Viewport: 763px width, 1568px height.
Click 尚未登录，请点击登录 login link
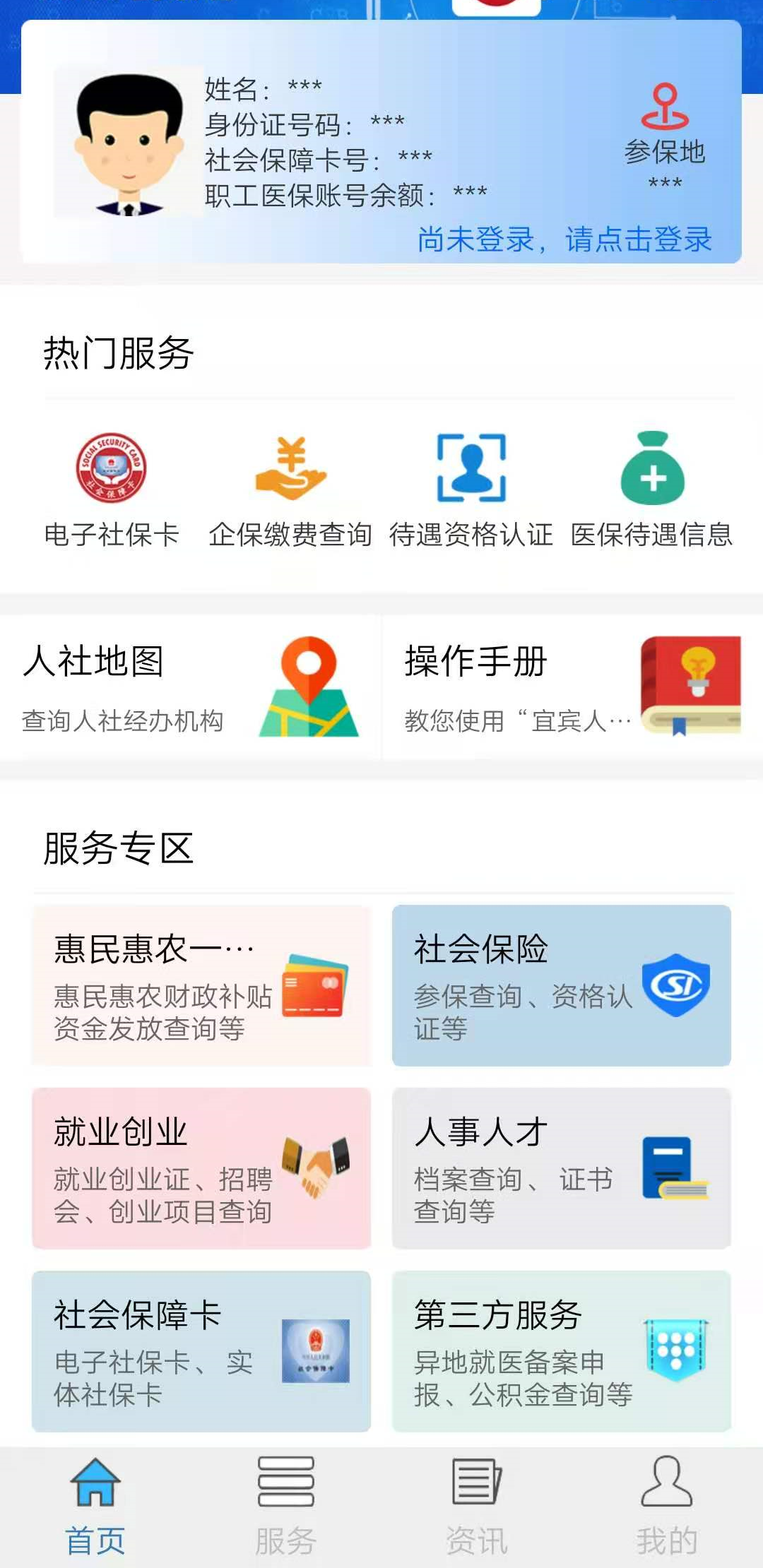point(565,240)
